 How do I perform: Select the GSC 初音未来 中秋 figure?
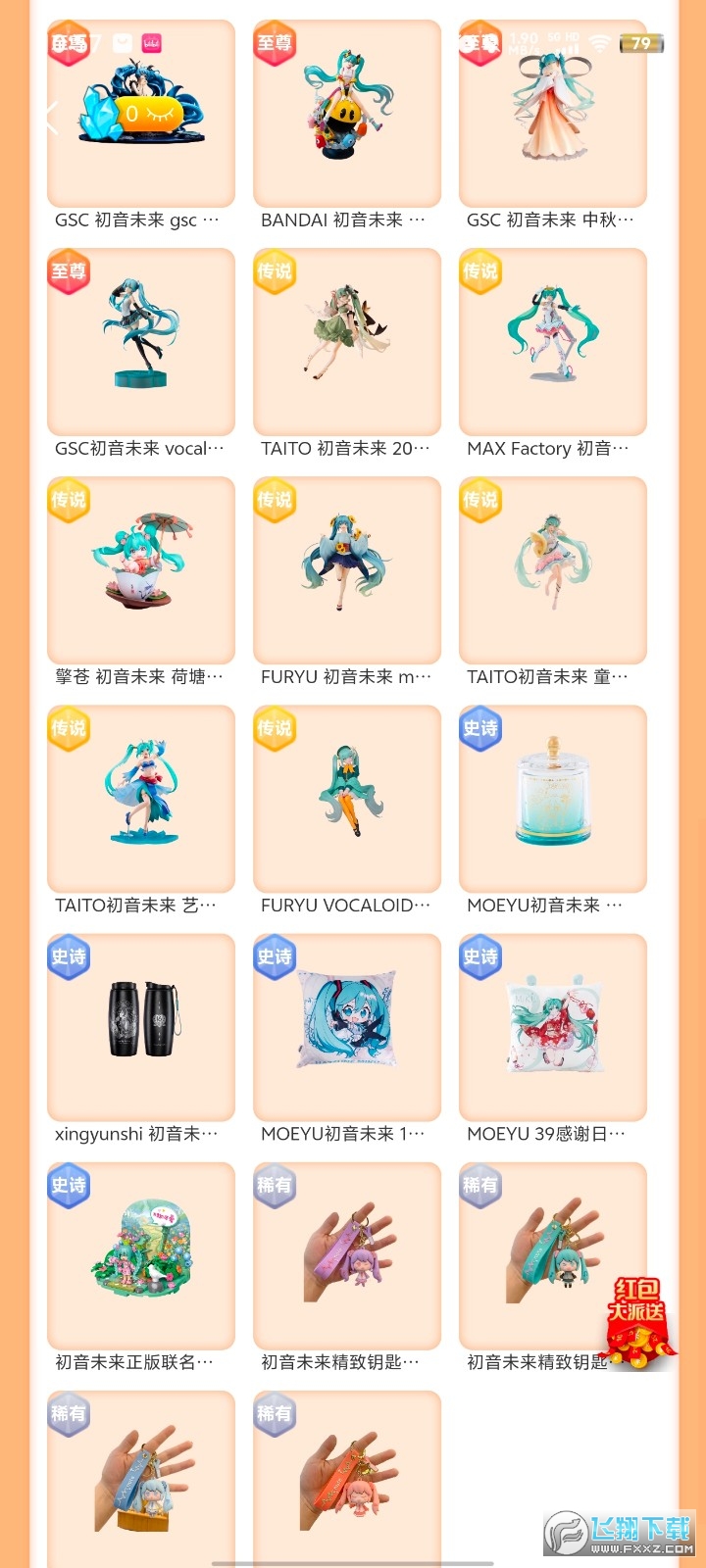553,116
